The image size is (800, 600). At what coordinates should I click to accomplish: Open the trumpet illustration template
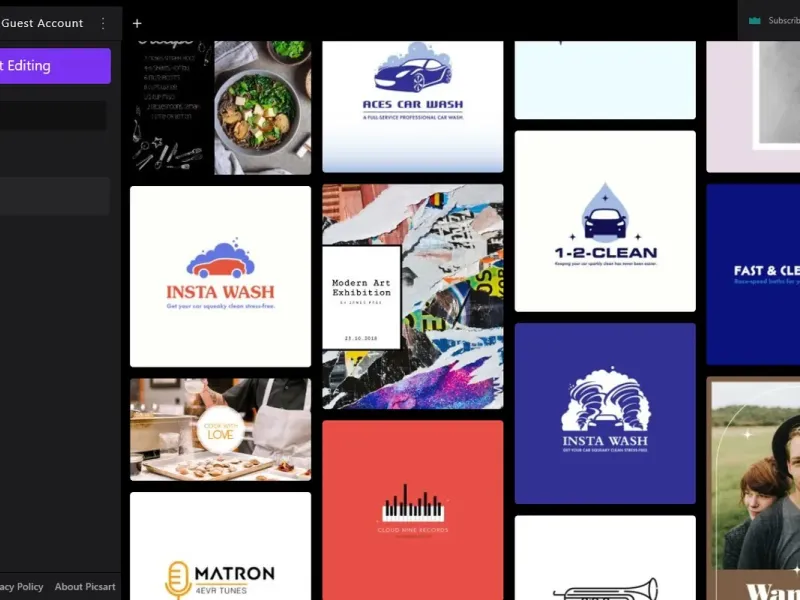[605, 560]
